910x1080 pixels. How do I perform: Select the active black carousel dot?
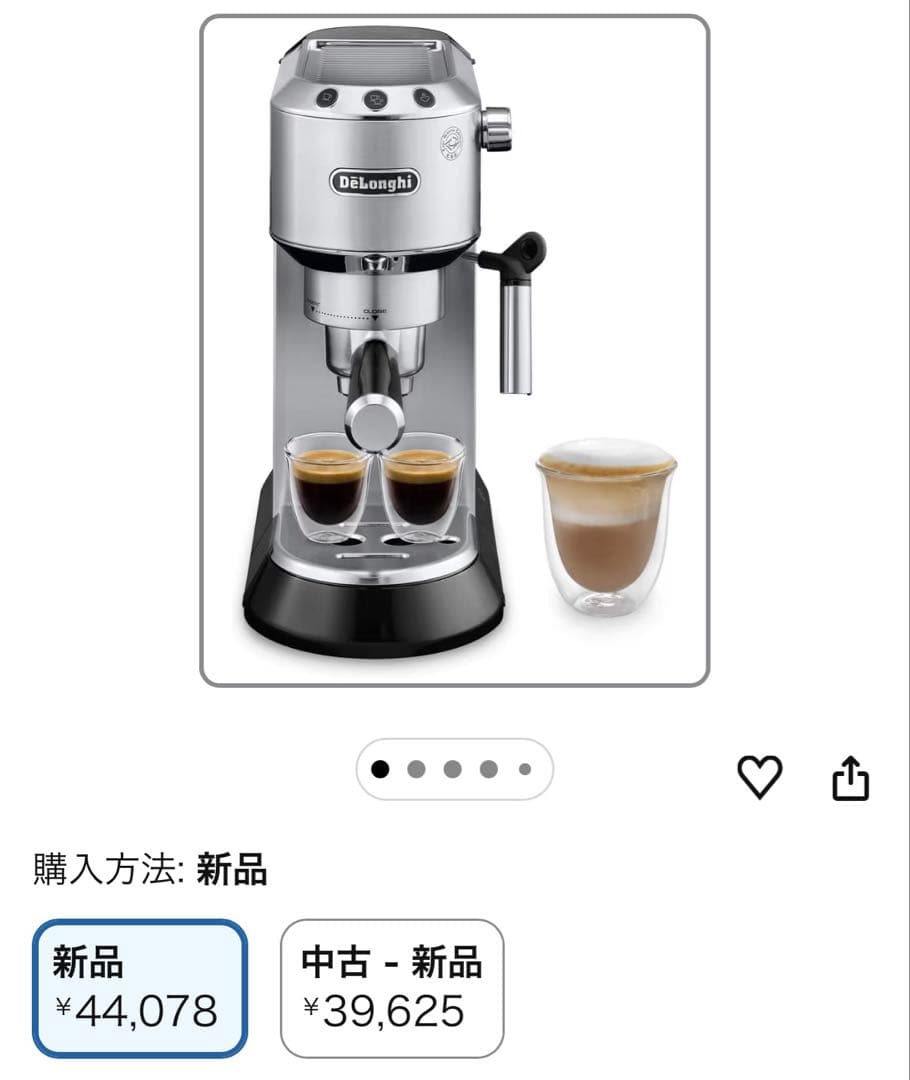(x=378, y=770)
